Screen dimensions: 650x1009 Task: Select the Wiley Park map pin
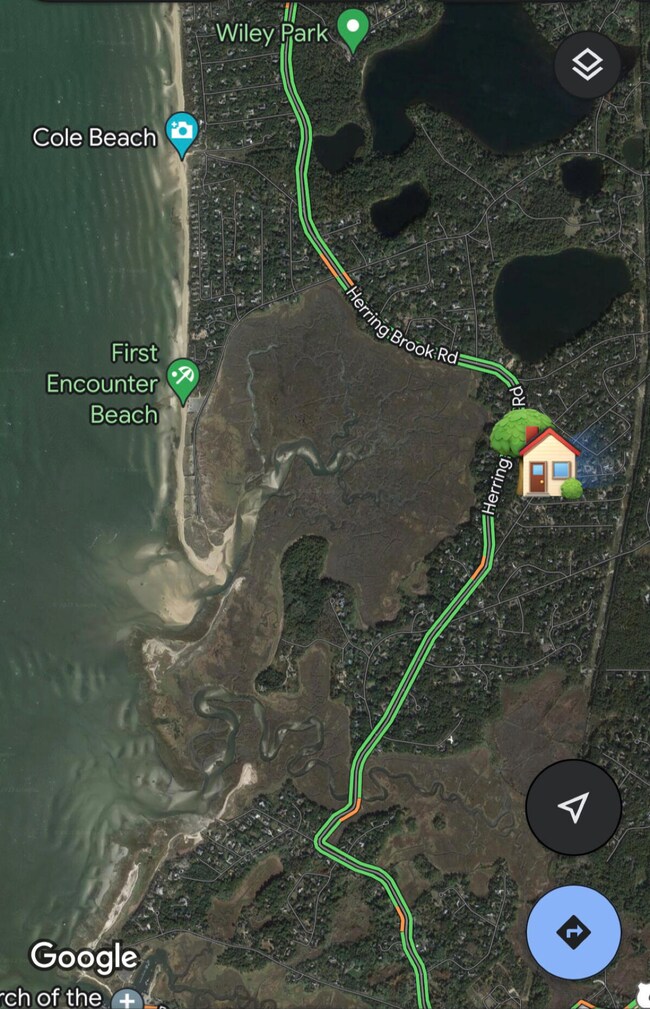coord(352,29)
